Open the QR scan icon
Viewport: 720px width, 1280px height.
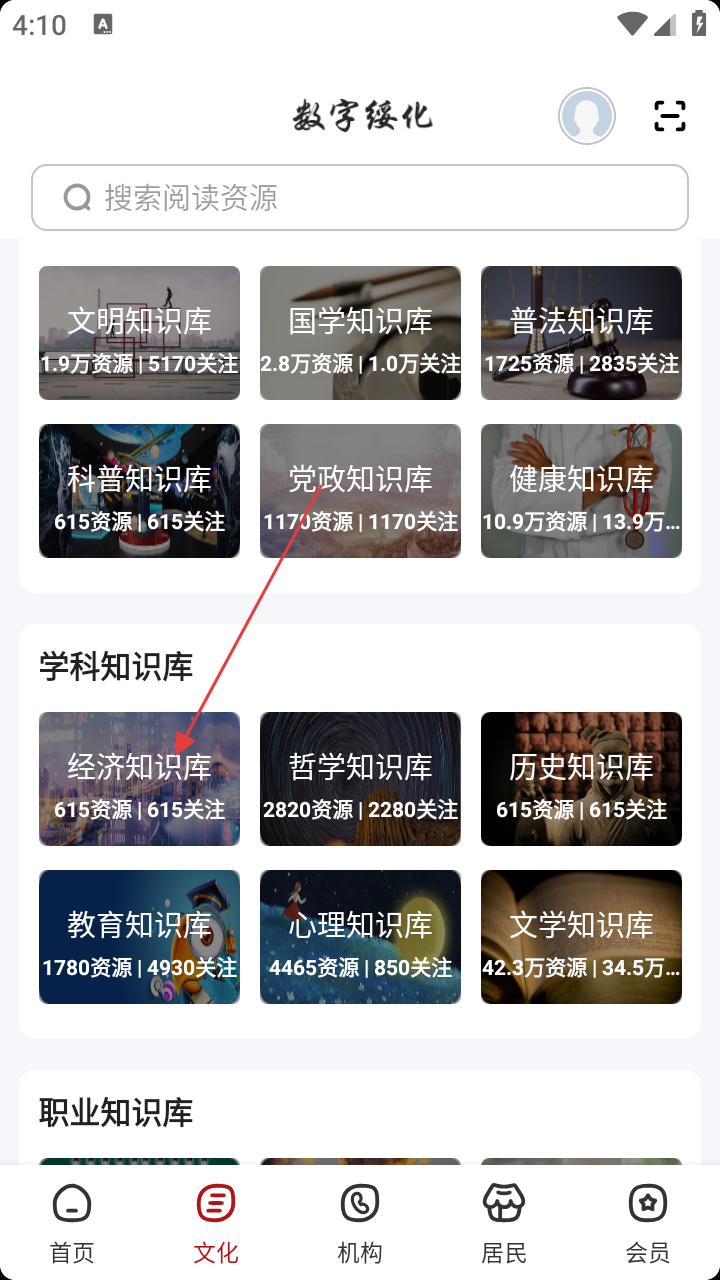pyautogui.click(x=669, y=116)
